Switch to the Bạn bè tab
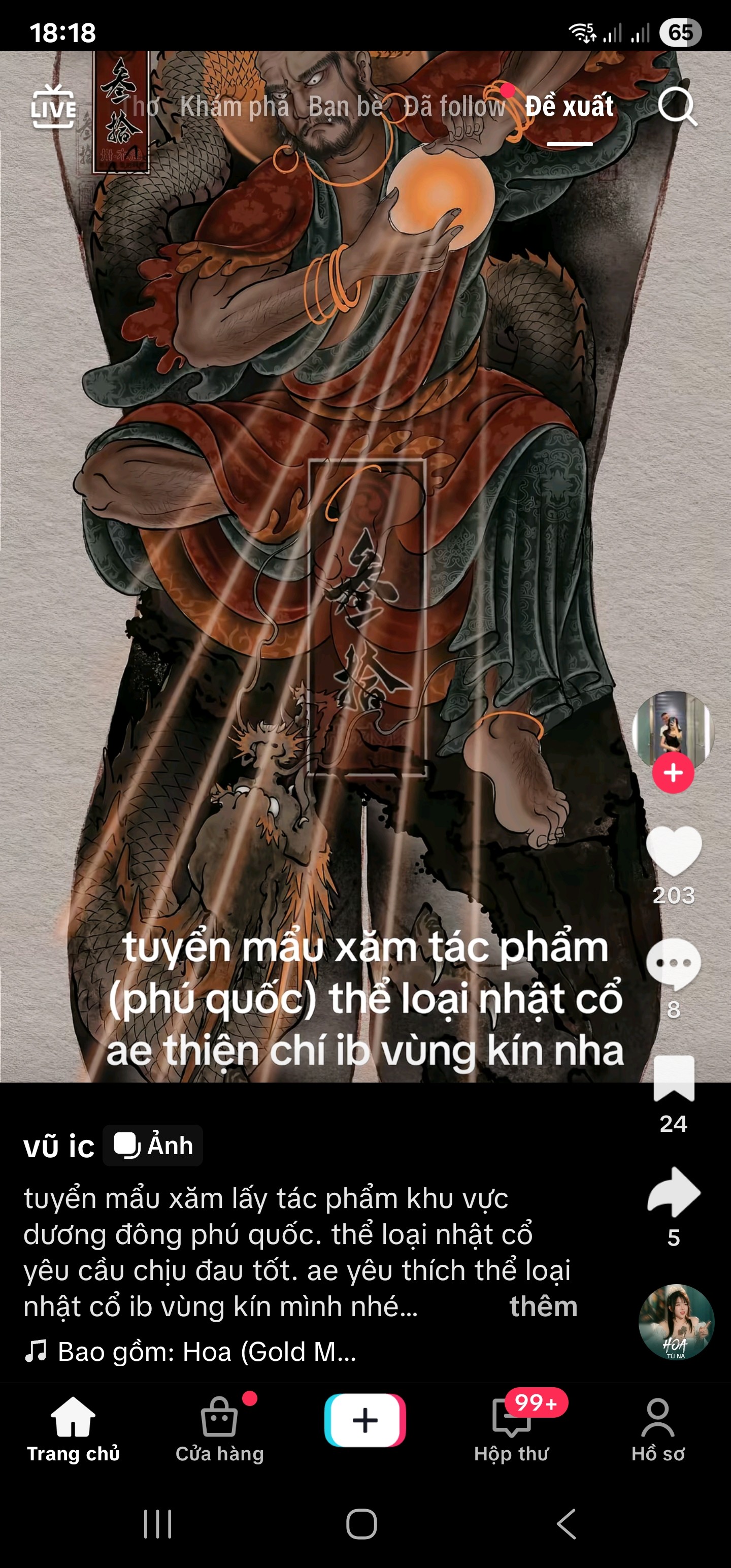The height and width of the screenshot is (1568, 731). (345, 107)
